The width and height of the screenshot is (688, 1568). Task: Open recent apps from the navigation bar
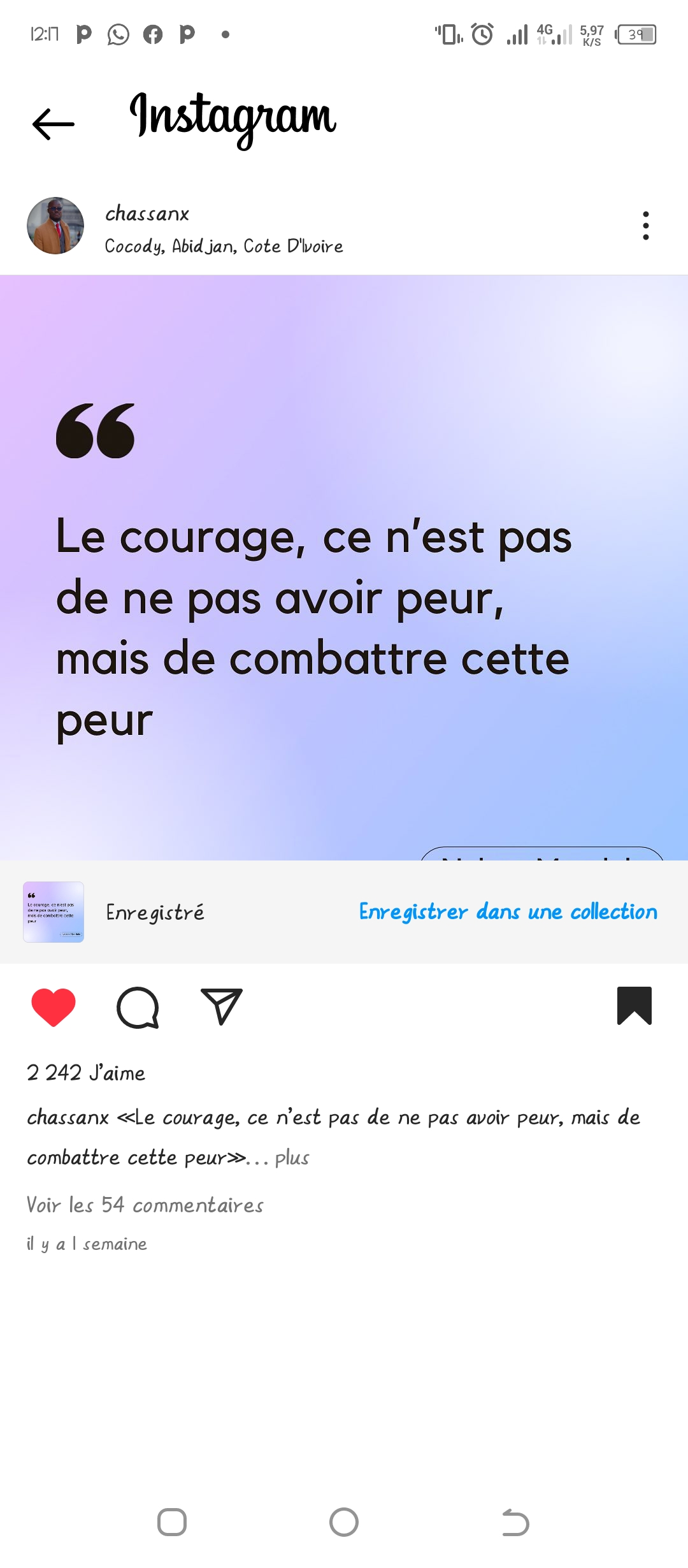point(172,1522)
